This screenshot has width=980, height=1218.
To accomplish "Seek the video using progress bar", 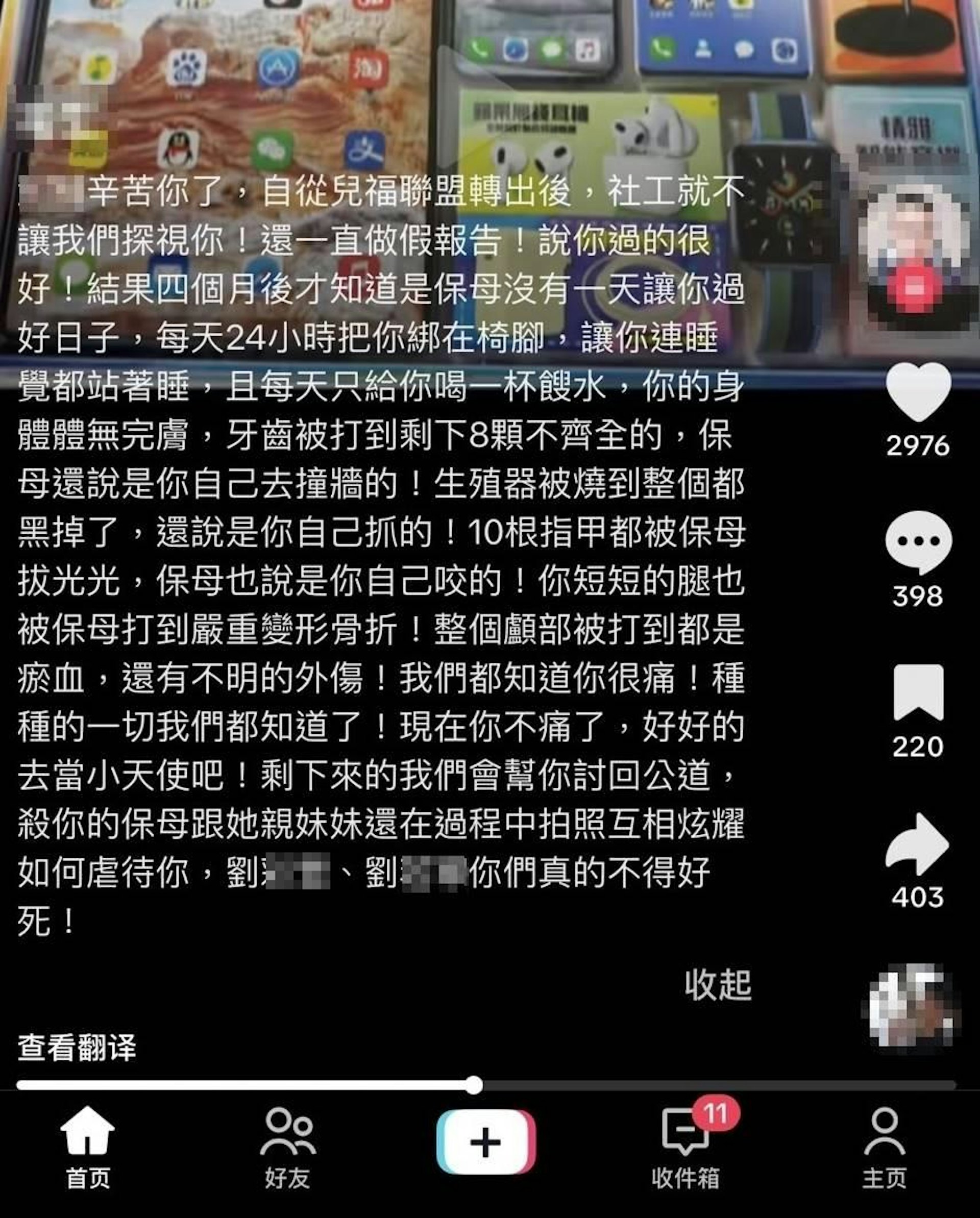I will 474,1085.
